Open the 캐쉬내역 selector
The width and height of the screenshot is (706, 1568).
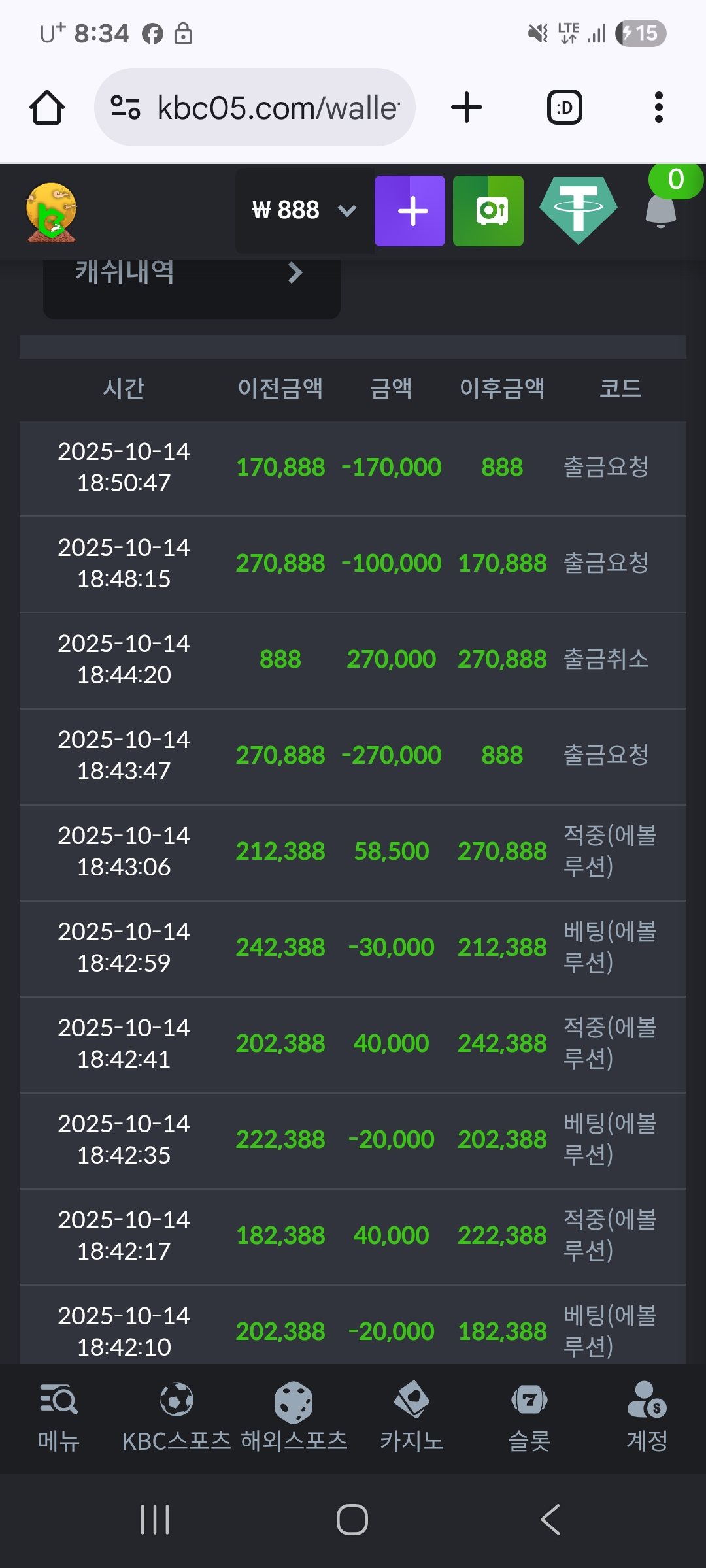192,274
